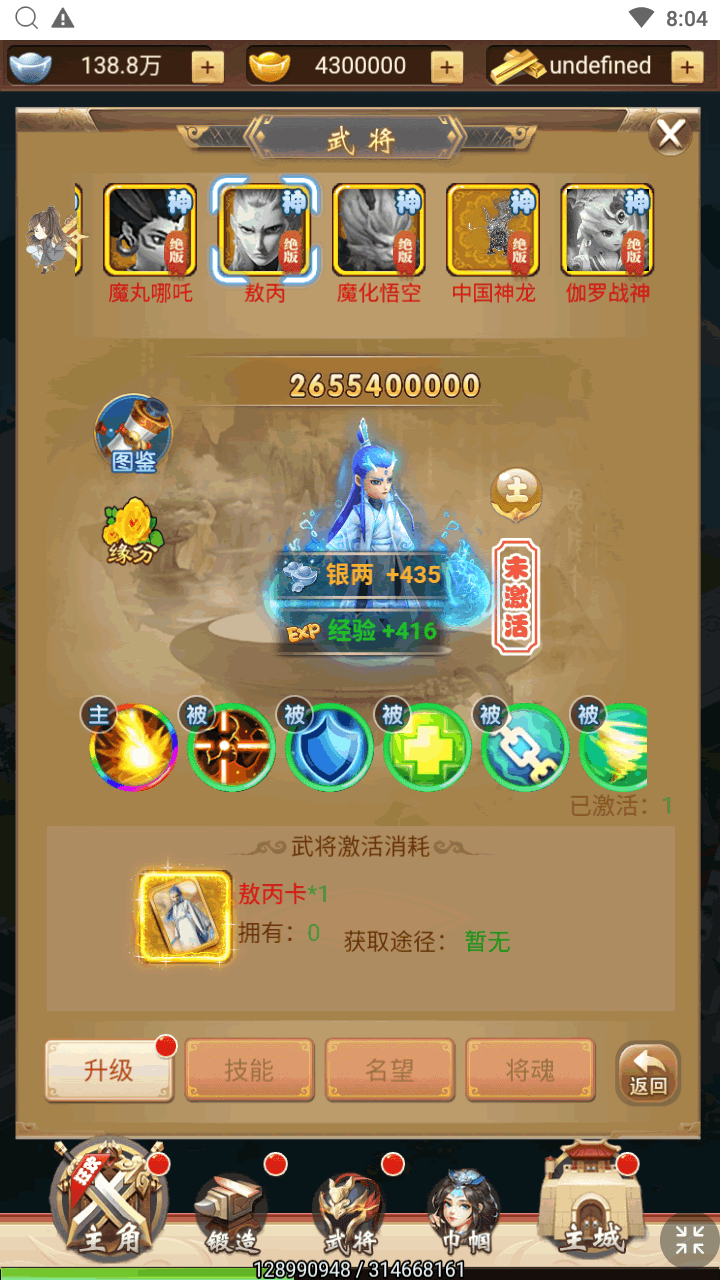
Task: Tap the 敖丙卡 activation card
Action: pos(185,917)
